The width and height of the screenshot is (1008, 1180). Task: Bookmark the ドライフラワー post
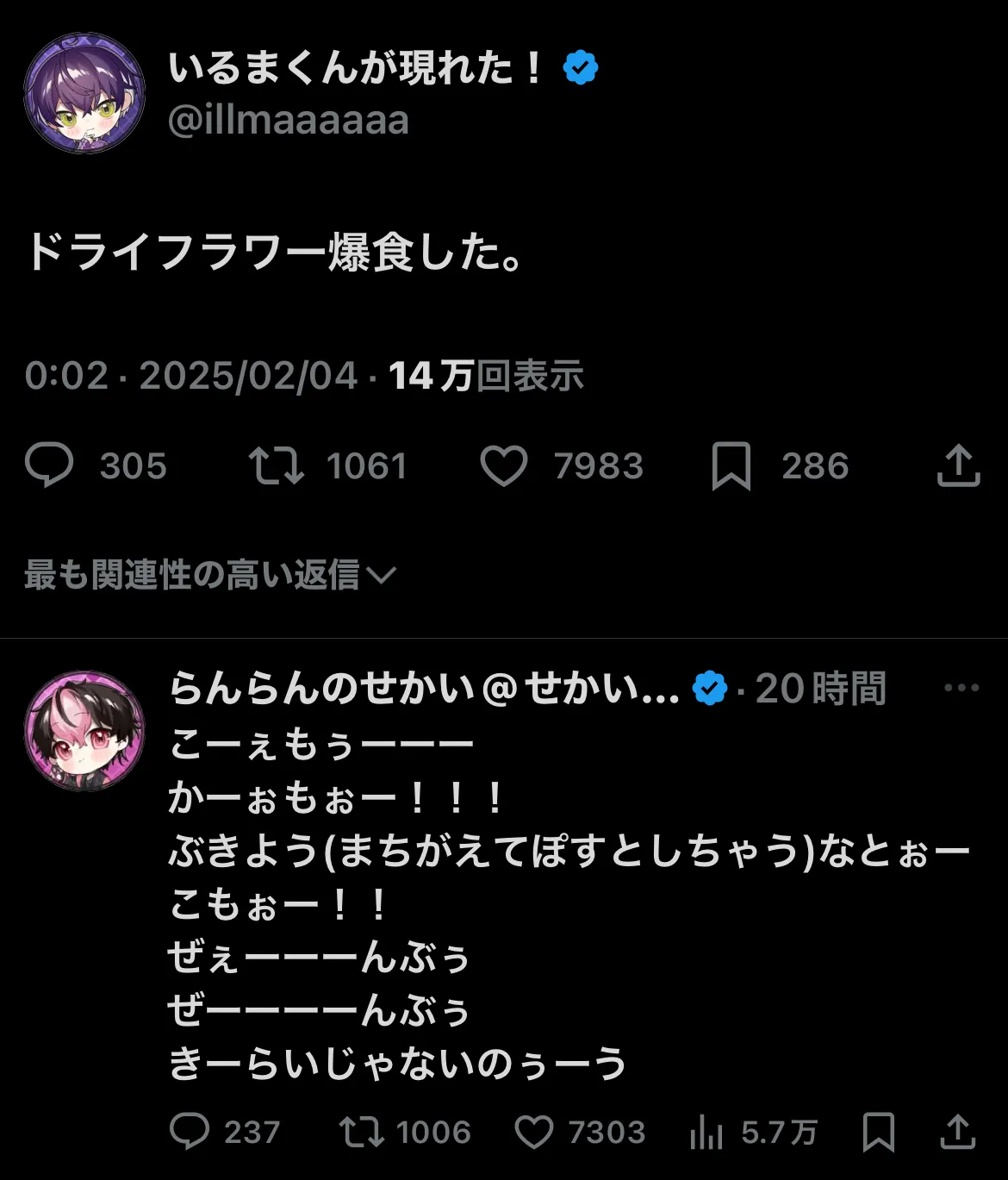point(731,465)
